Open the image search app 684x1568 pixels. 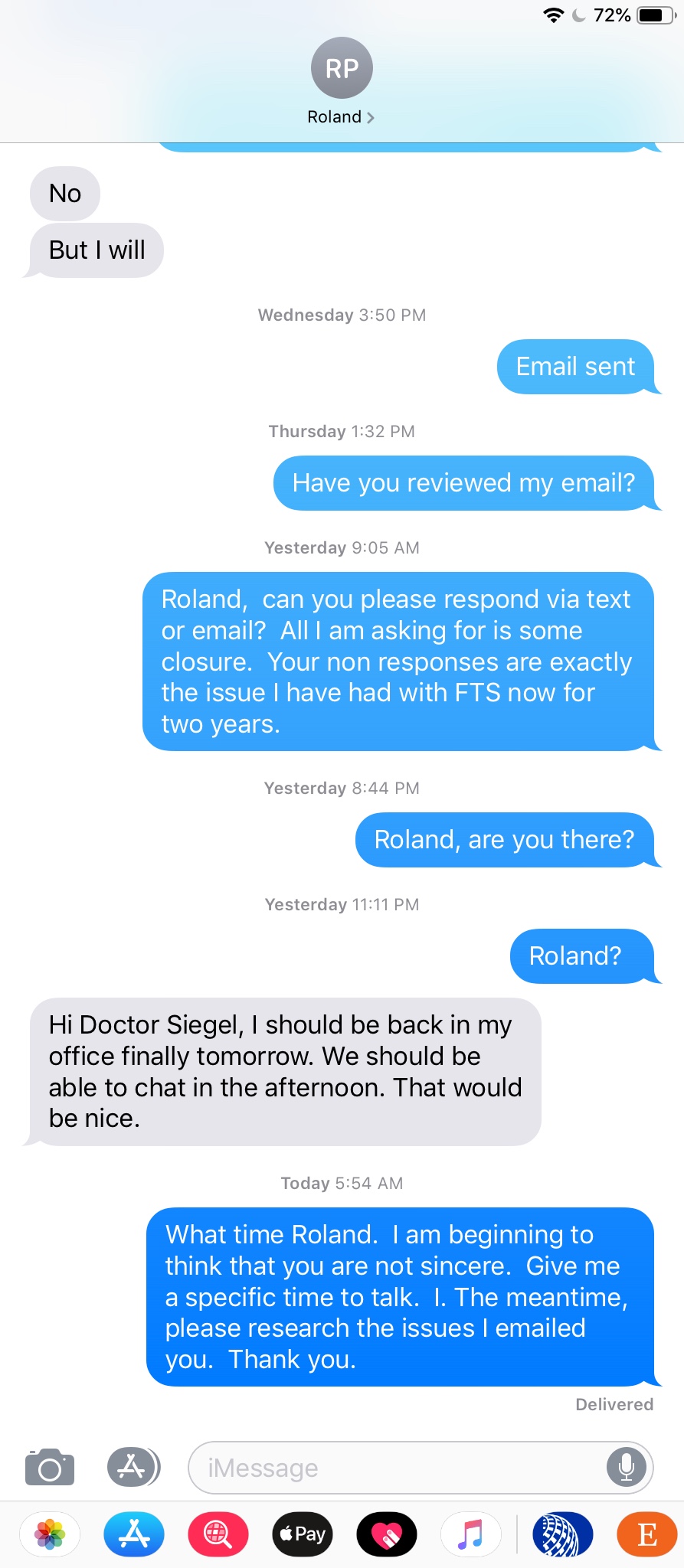(x=218, y=1534)
